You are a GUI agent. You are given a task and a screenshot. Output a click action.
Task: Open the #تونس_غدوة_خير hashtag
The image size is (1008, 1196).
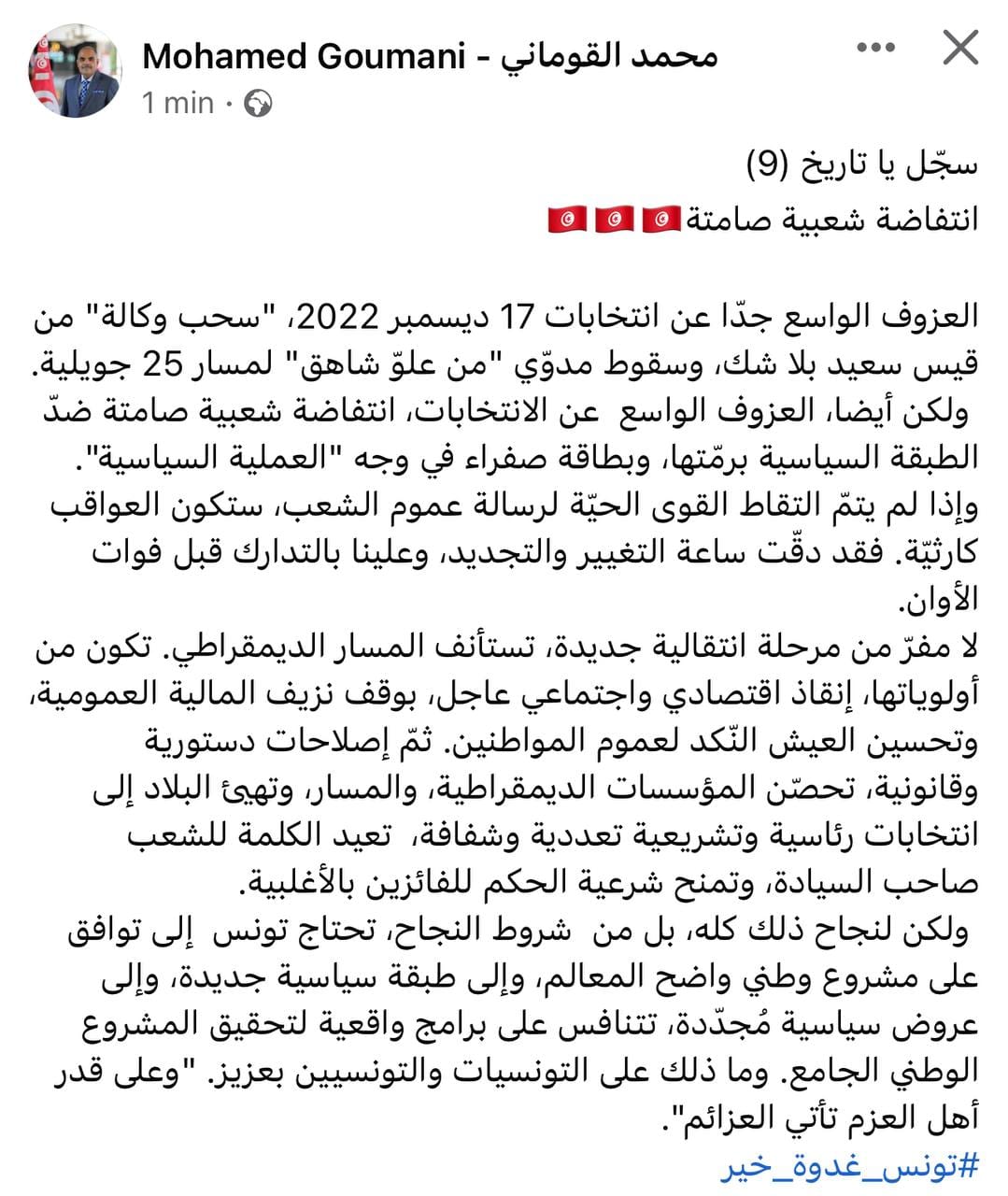point(849,1165)
